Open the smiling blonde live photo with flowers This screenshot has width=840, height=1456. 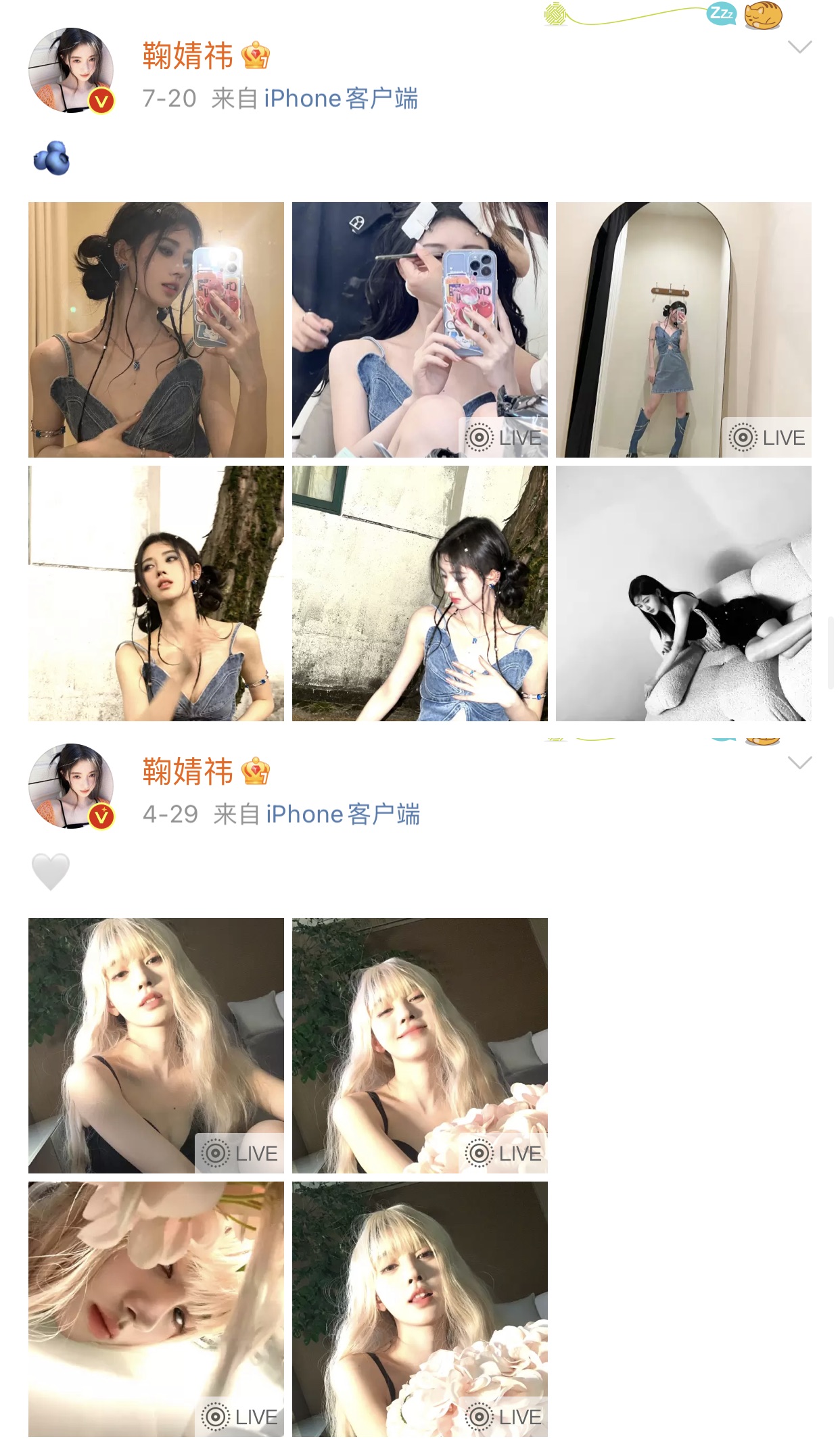point(420,1046)
